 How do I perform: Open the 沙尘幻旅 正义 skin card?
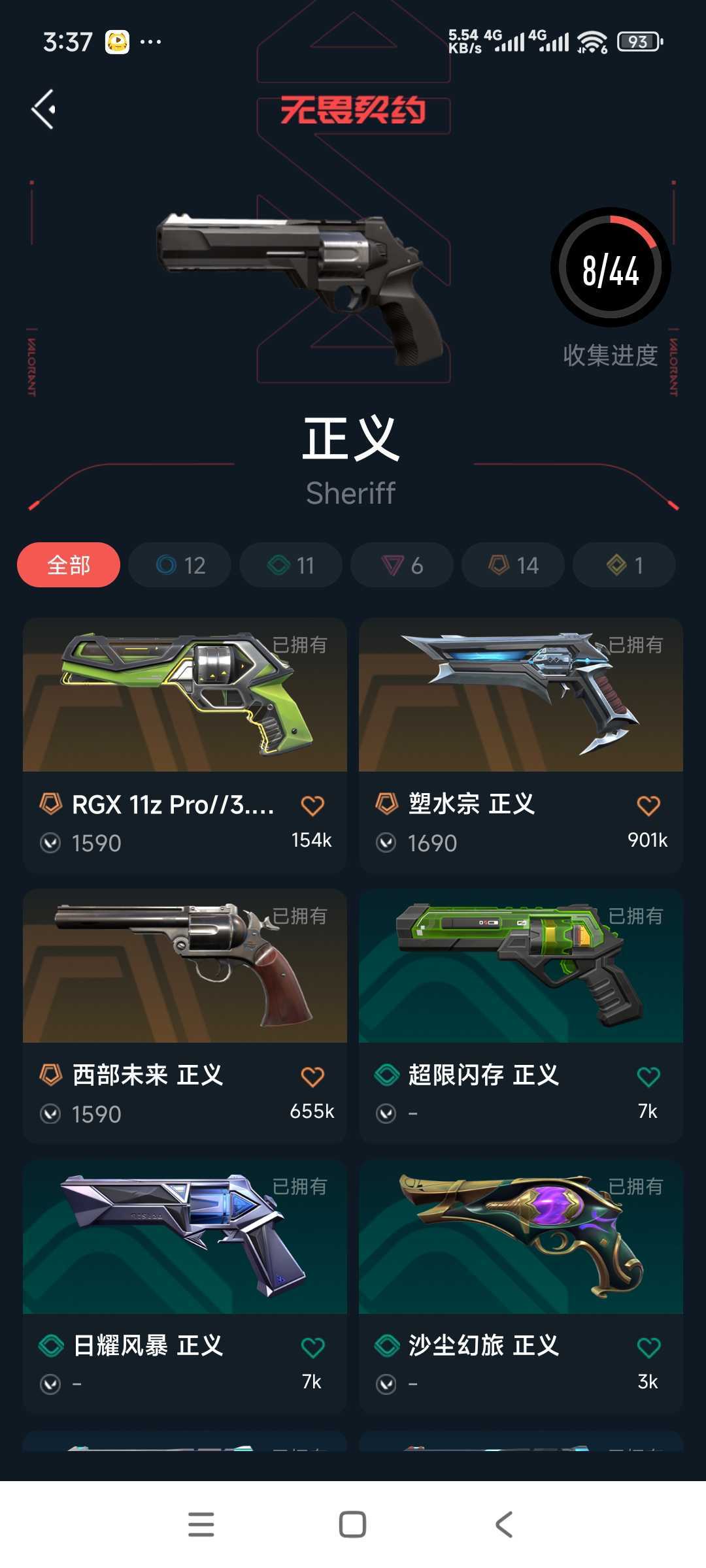(x=521, y=1287)
